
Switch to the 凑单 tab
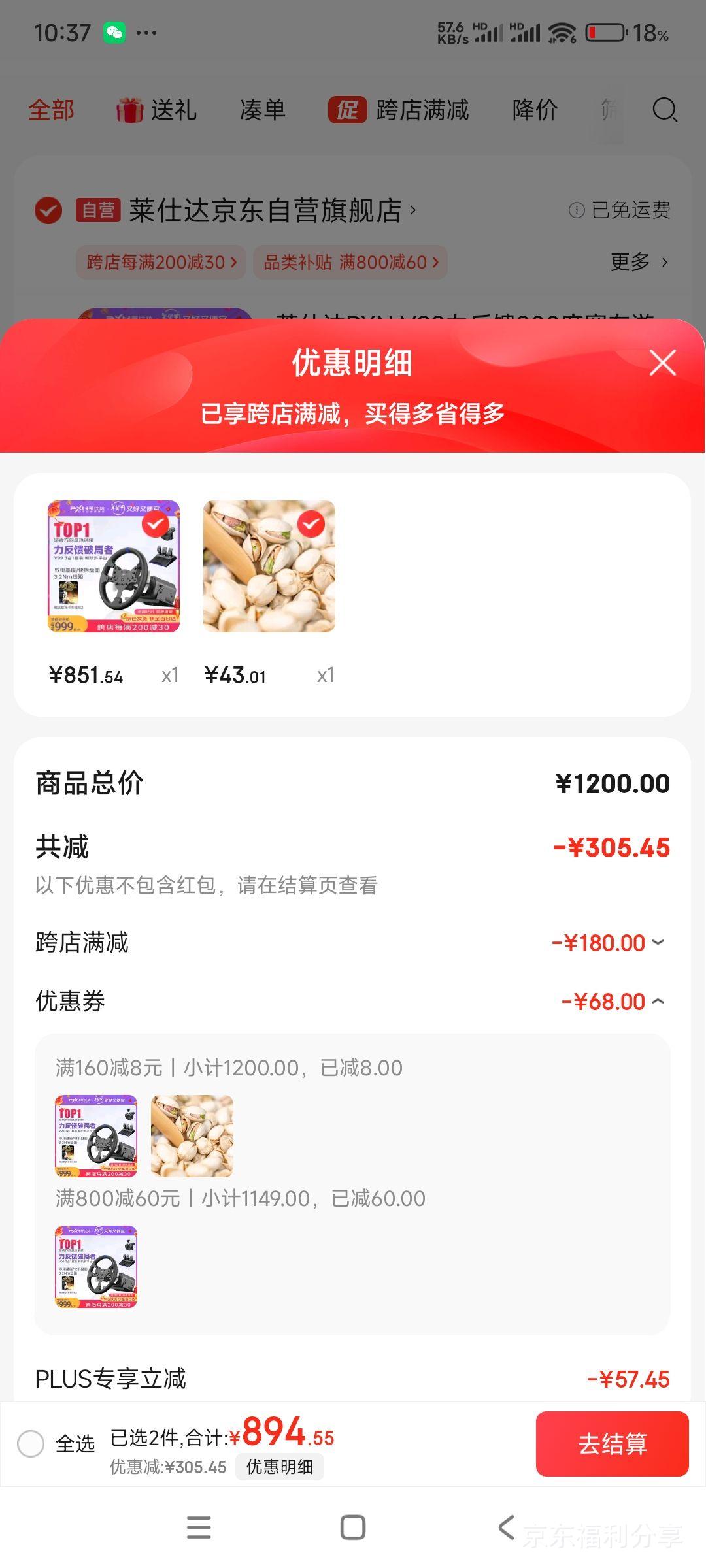tap(261, 111)
